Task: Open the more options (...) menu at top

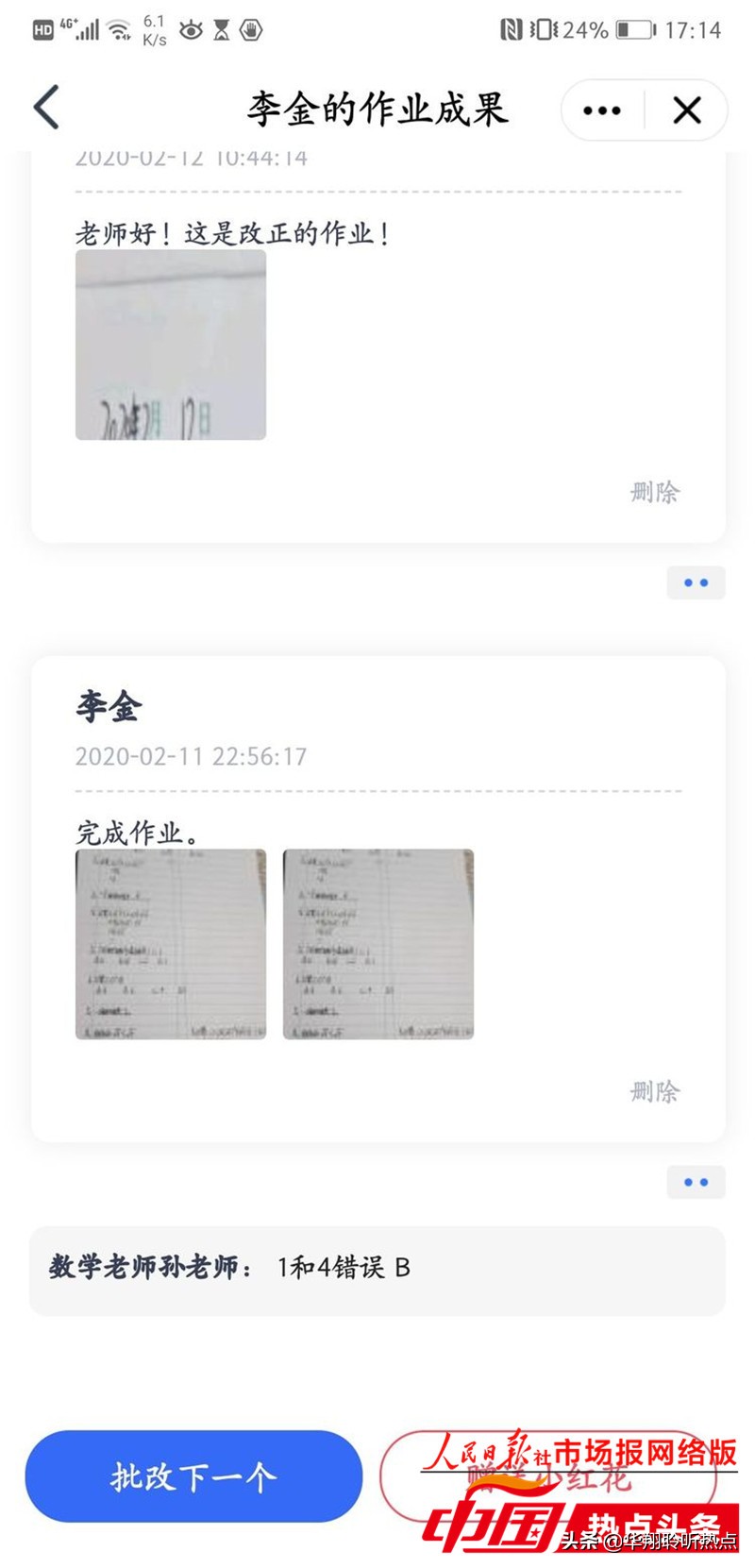Action: [601, 110]
